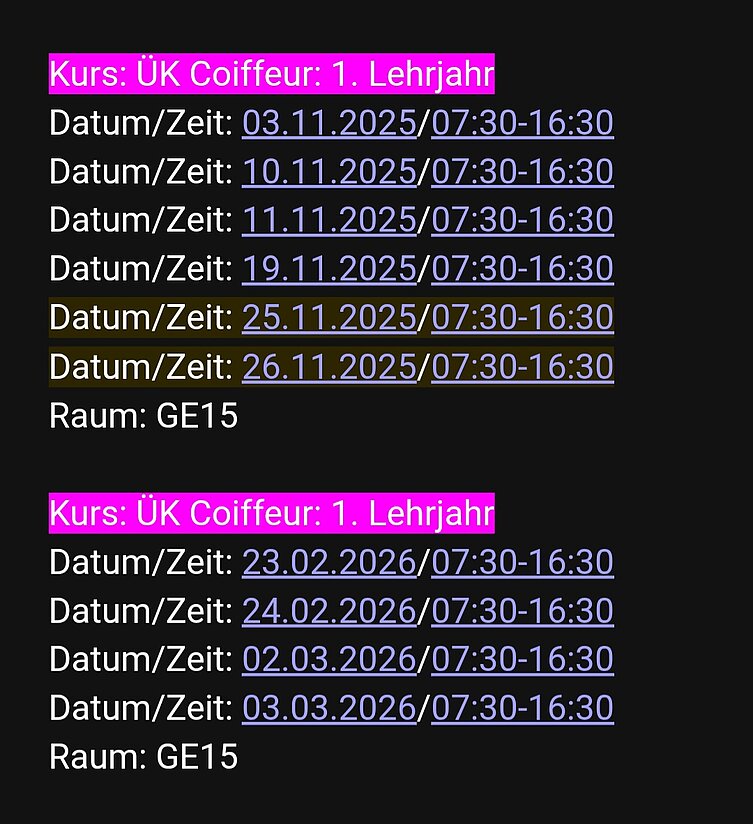Tap the time link after 03.03.2026

point(522,708)
